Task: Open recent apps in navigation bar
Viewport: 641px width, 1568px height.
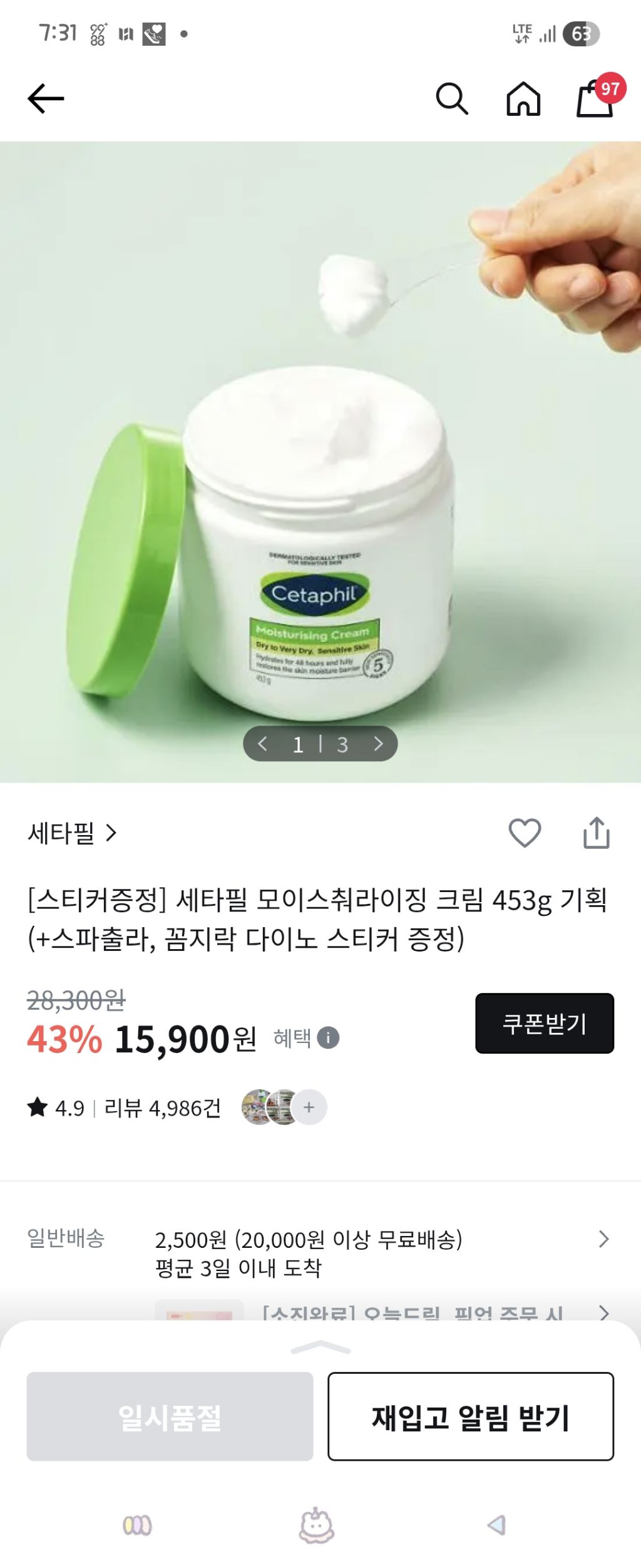Action: (x=137, y=1525)
